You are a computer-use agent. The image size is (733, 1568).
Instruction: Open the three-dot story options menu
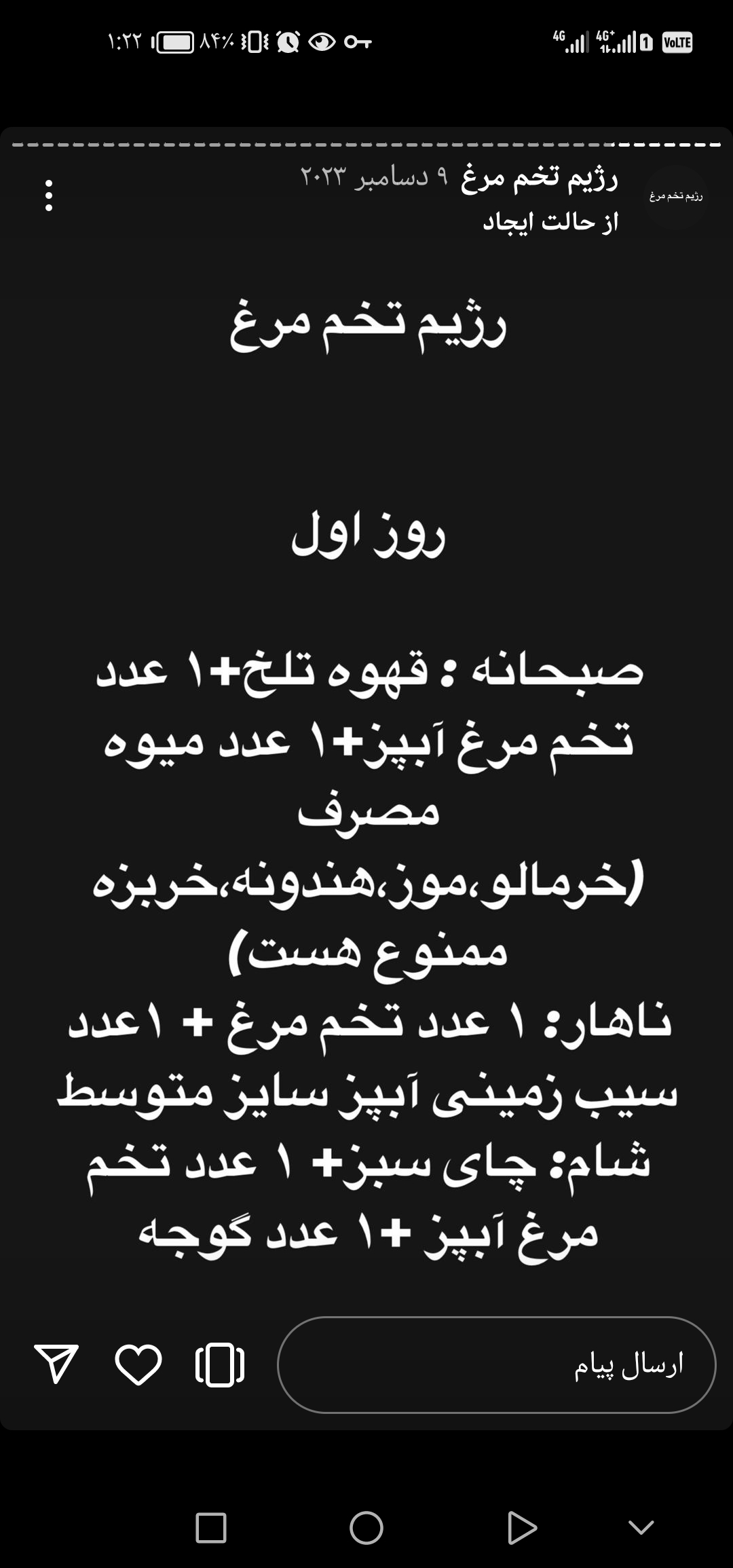pyautogui.click(x=49, y=195)
